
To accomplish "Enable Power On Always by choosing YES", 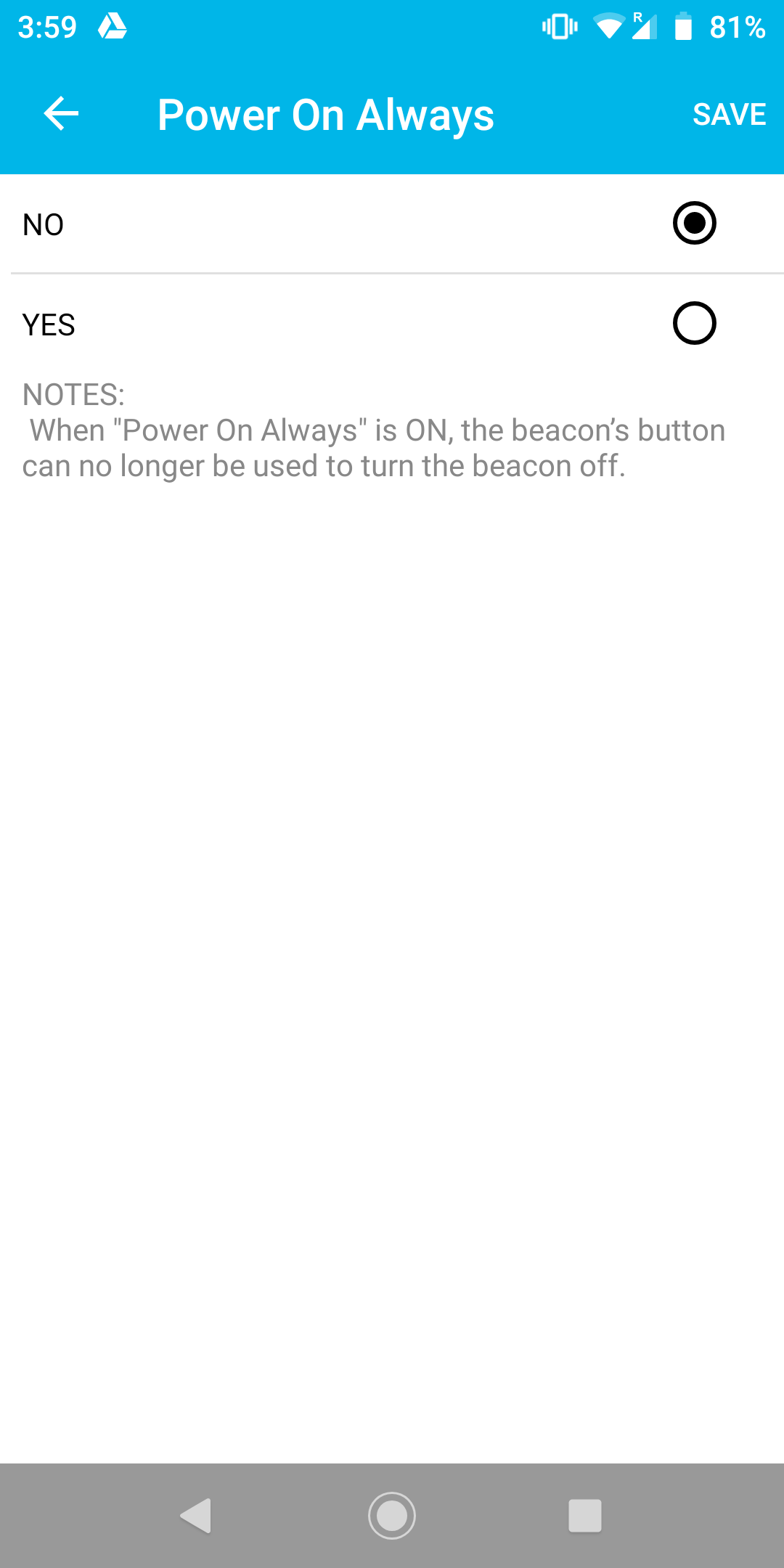I will [694, 324].
